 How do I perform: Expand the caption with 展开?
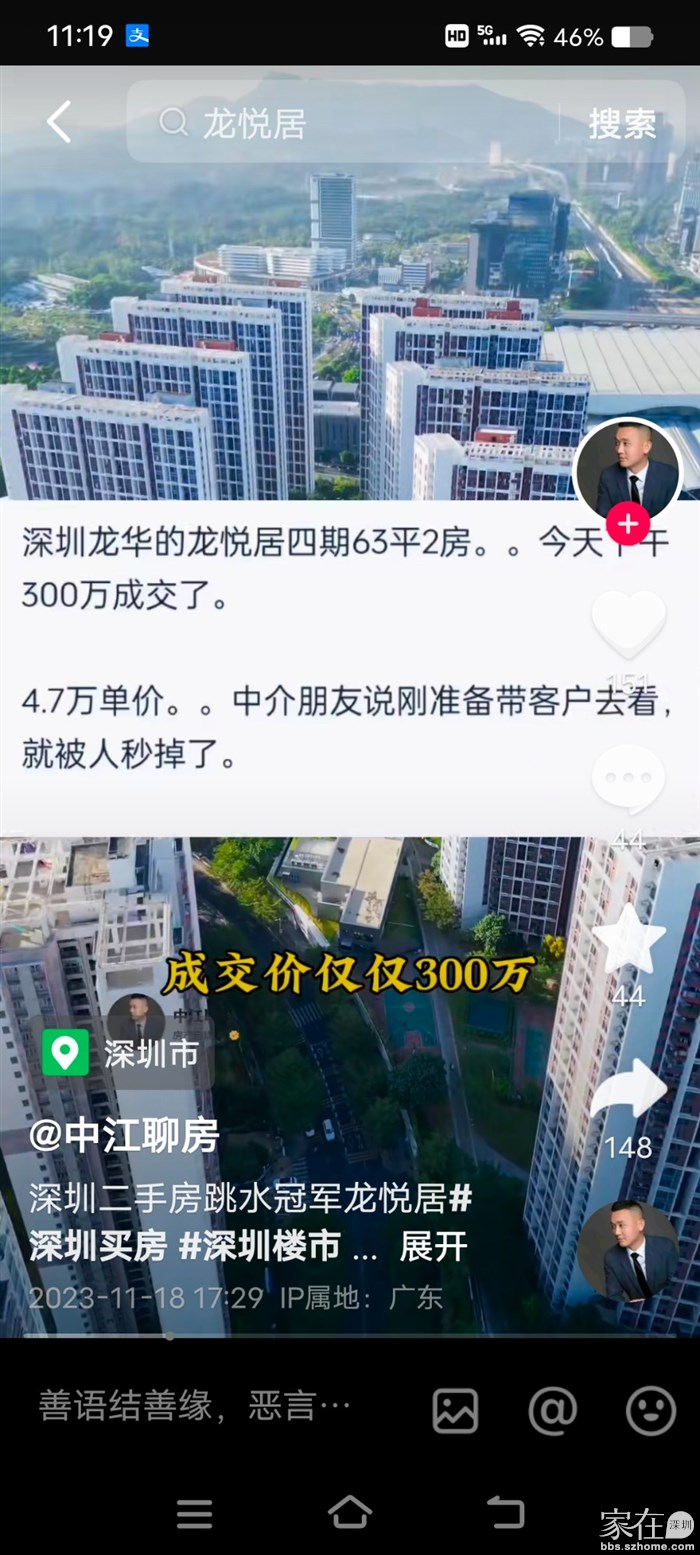(x=433, y=1246)
